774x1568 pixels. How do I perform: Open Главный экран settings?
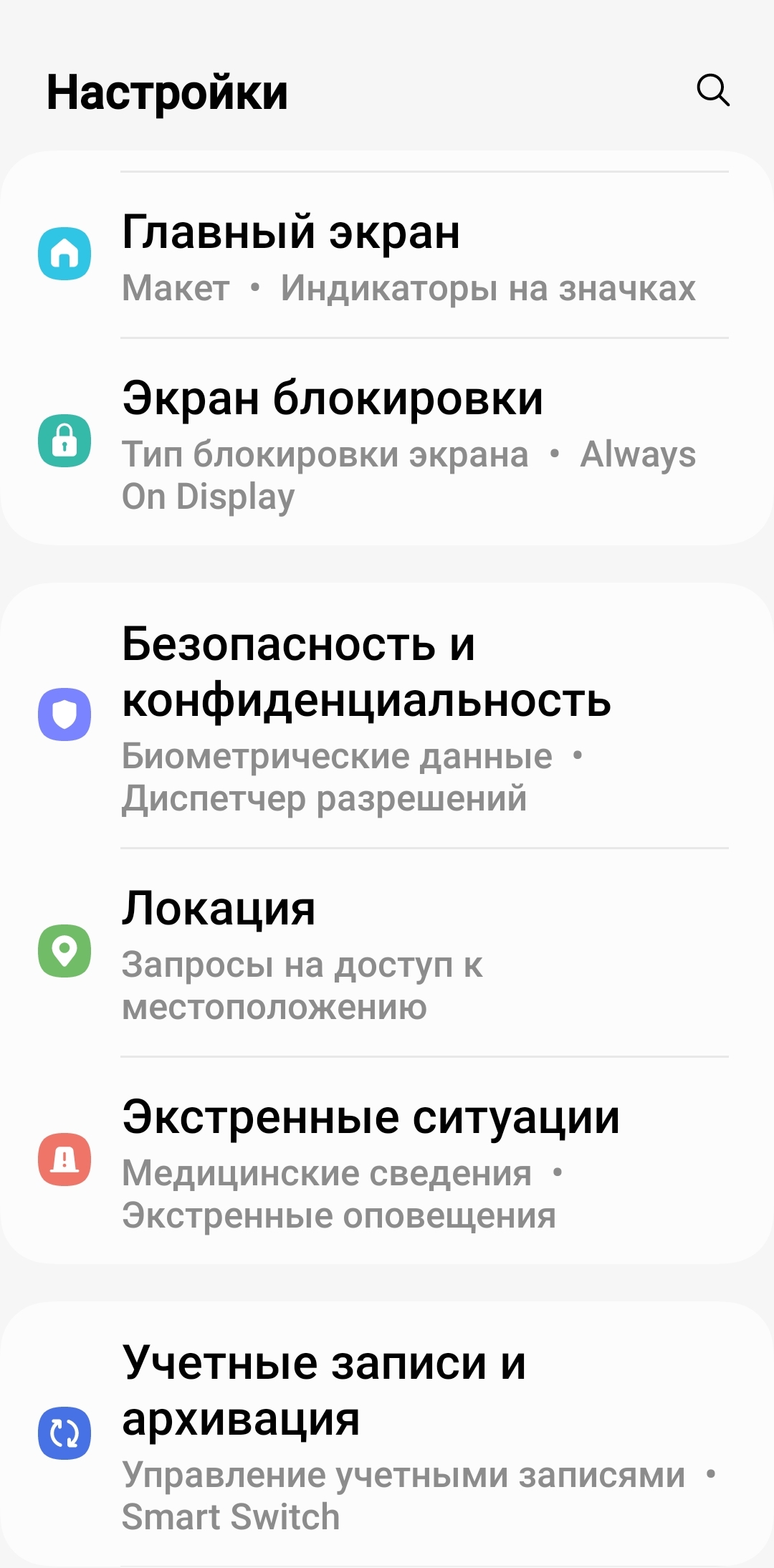(387, 255)
